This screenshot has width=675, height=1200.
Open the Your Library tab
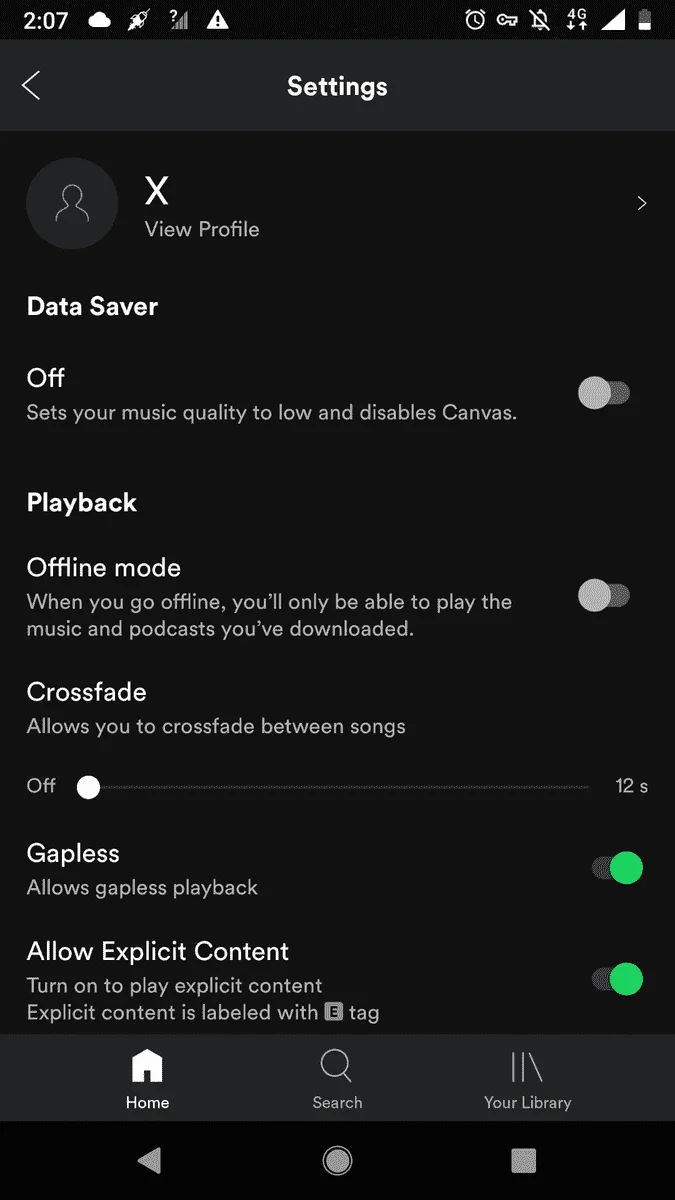point(527,1079)
